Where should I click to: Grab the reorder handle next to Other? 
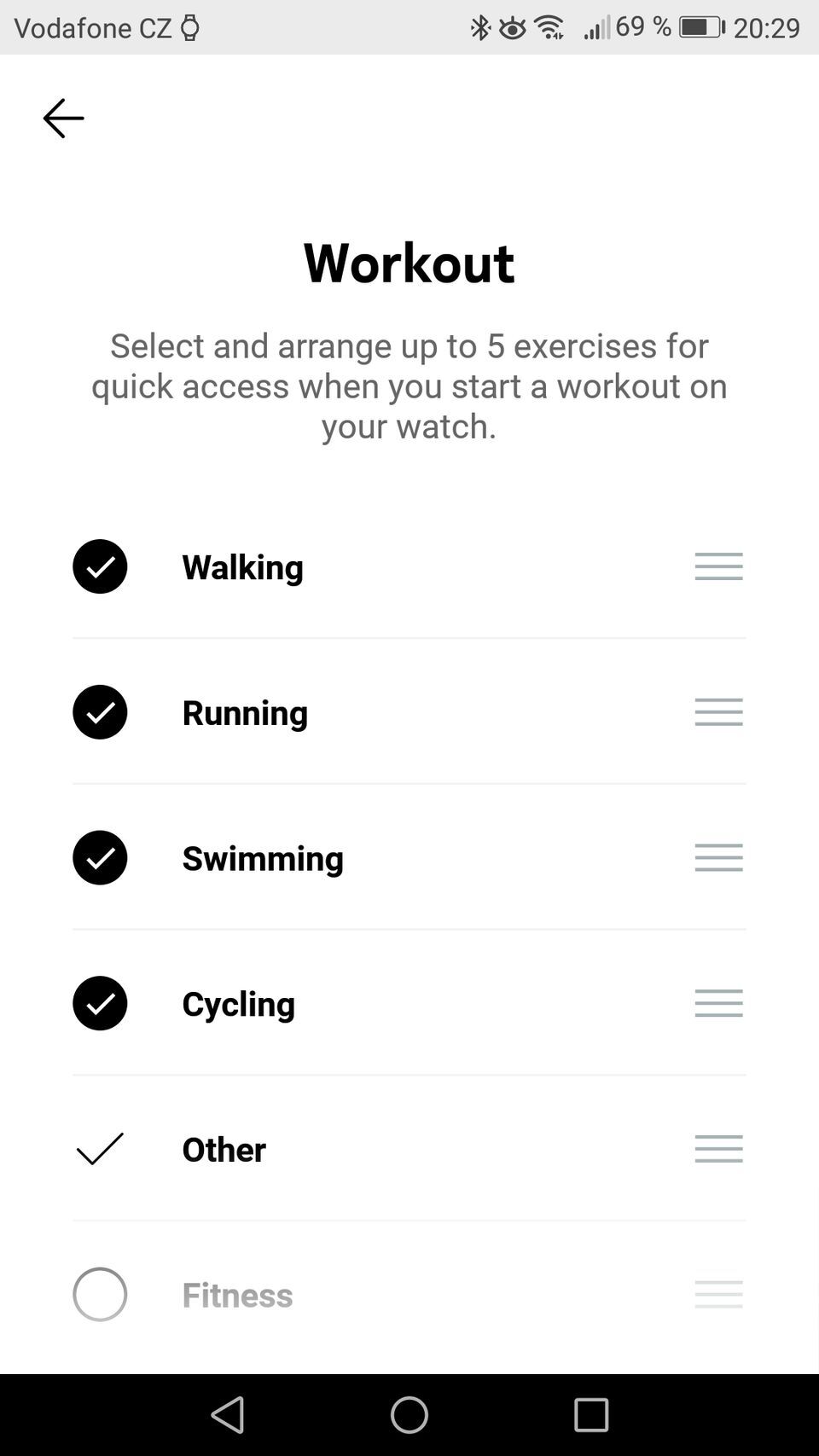click(717, 1150)
